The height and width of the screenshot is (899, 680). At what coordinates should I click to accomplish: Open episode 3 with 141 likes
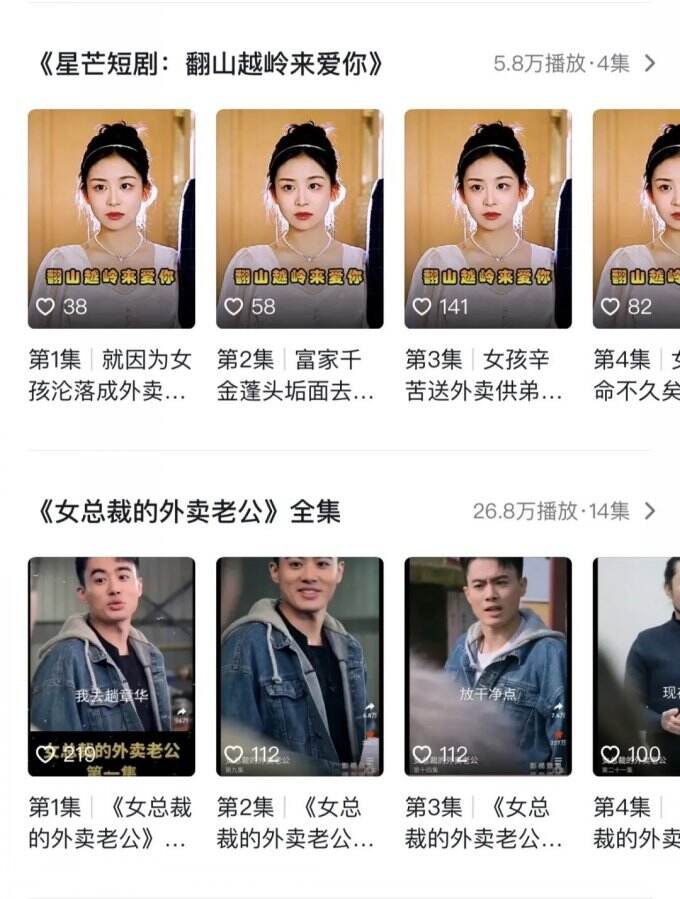(x=487, y=218)
